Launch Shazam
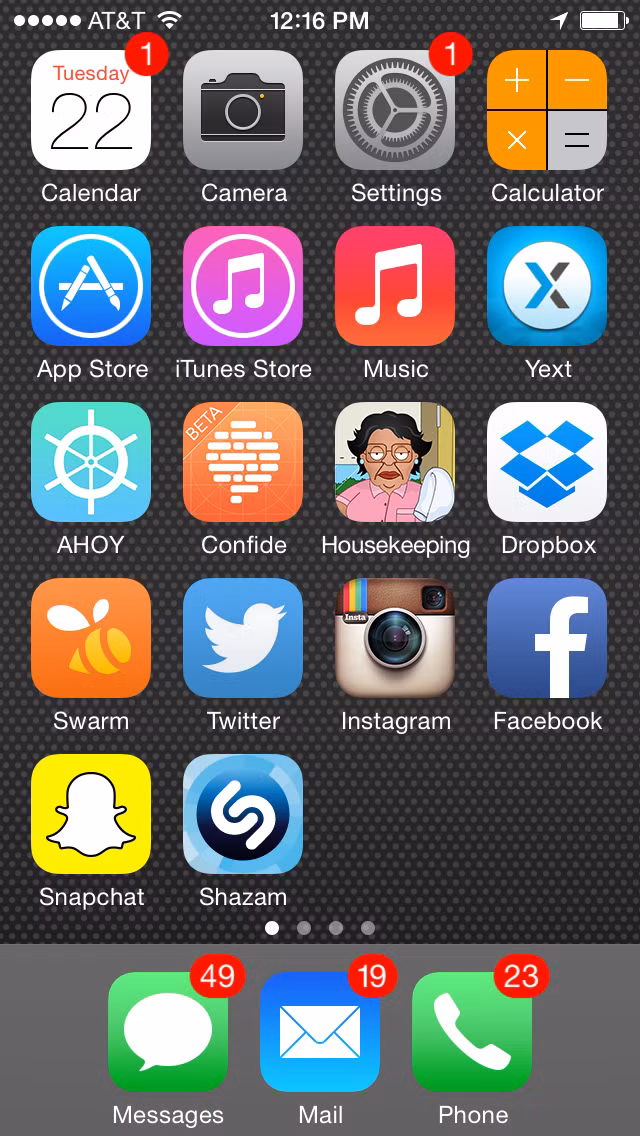The height and width of the screenshot is (1136, 640). point(243,814)
